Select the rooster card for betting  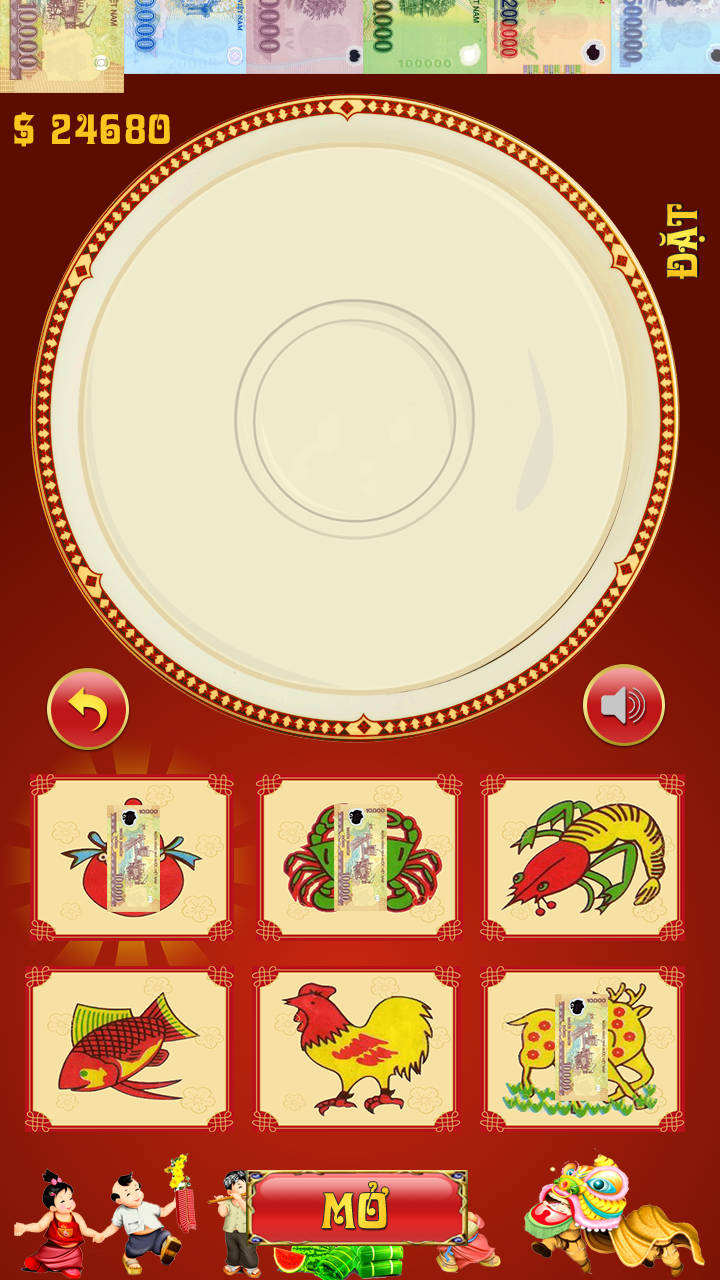(x=357, y=1048)
